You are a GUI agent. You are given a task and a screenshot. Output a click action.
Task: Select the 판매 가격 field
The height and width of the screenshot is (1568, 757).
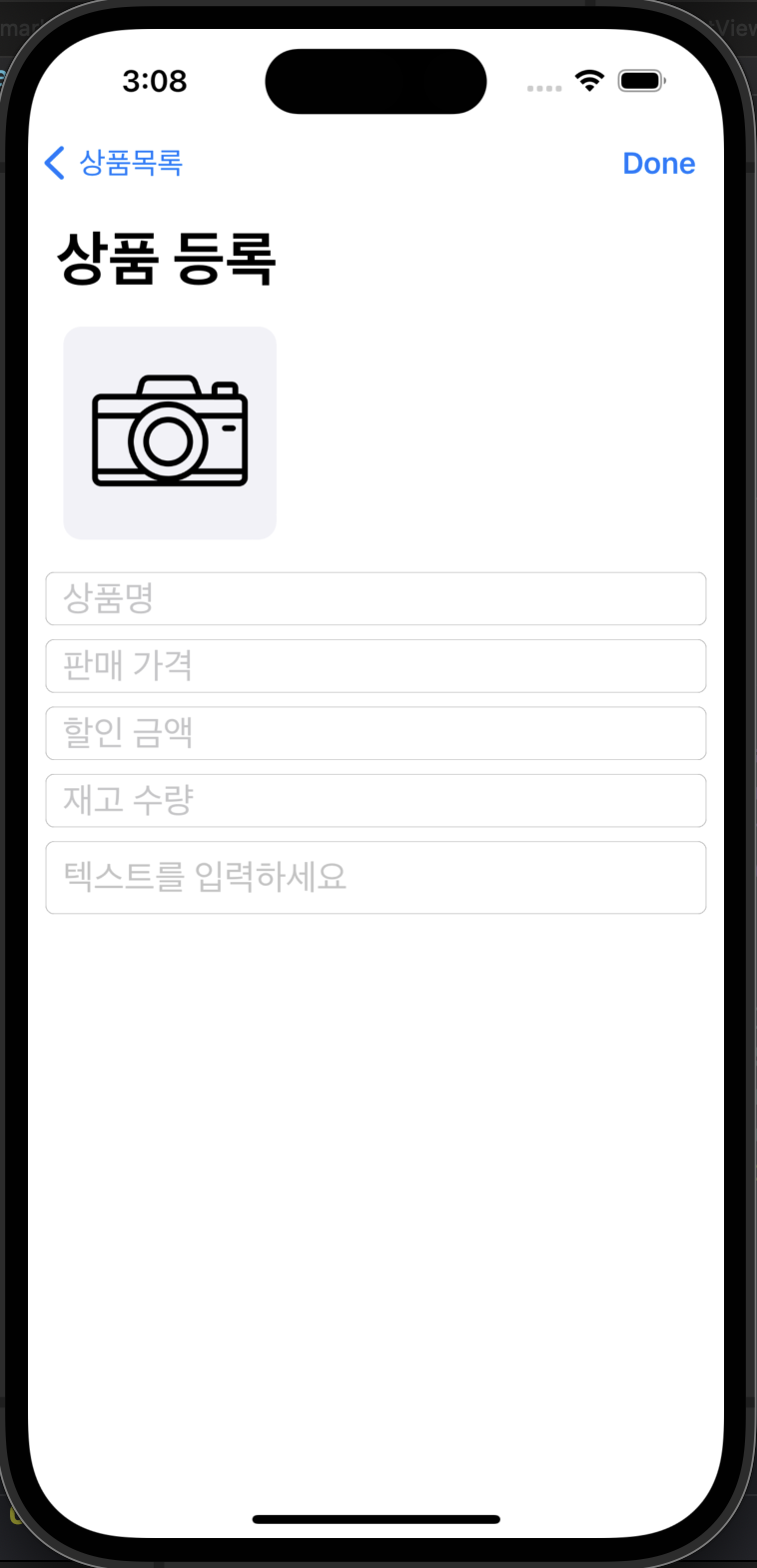click(x=376, y=666)
